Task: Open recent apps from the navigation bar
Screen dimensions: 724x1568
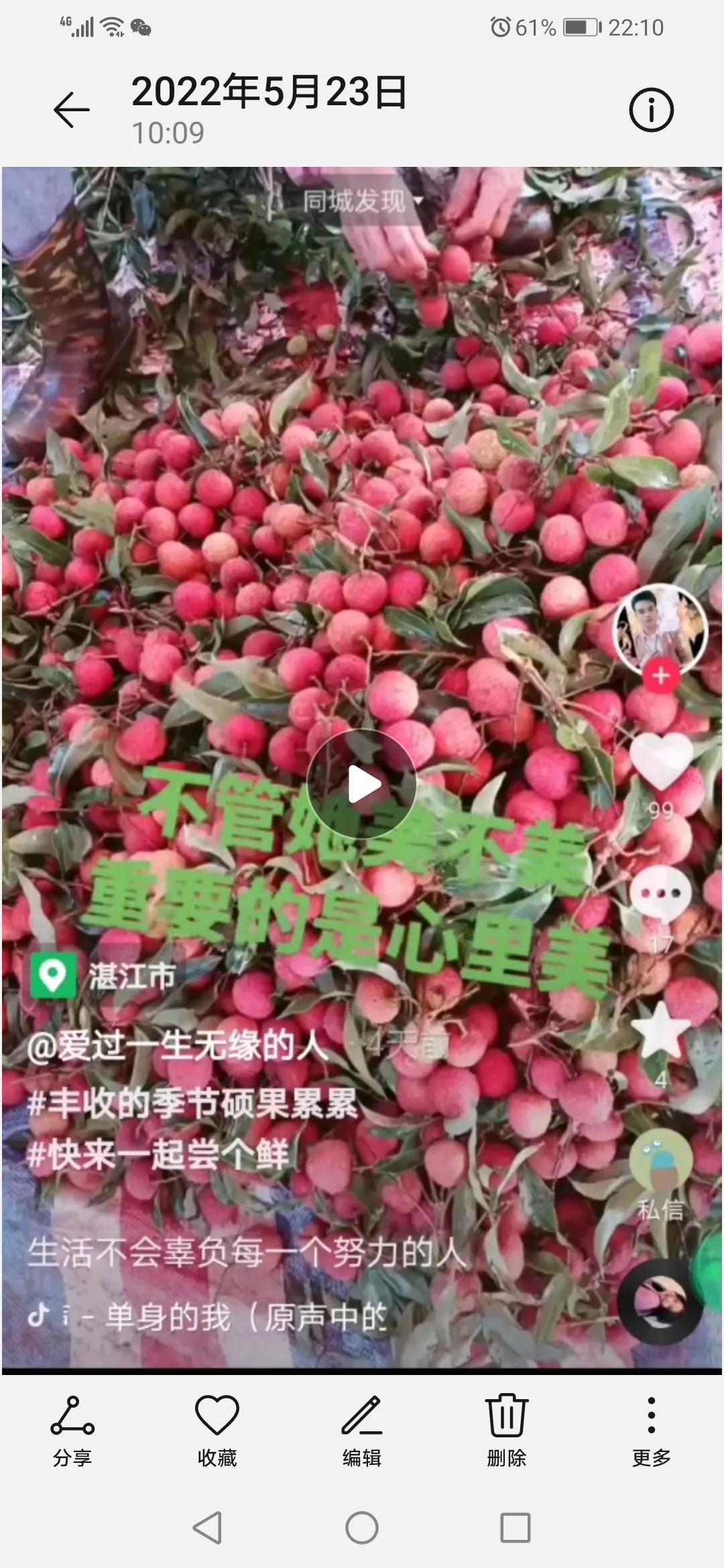Action: click(516, 1528)
